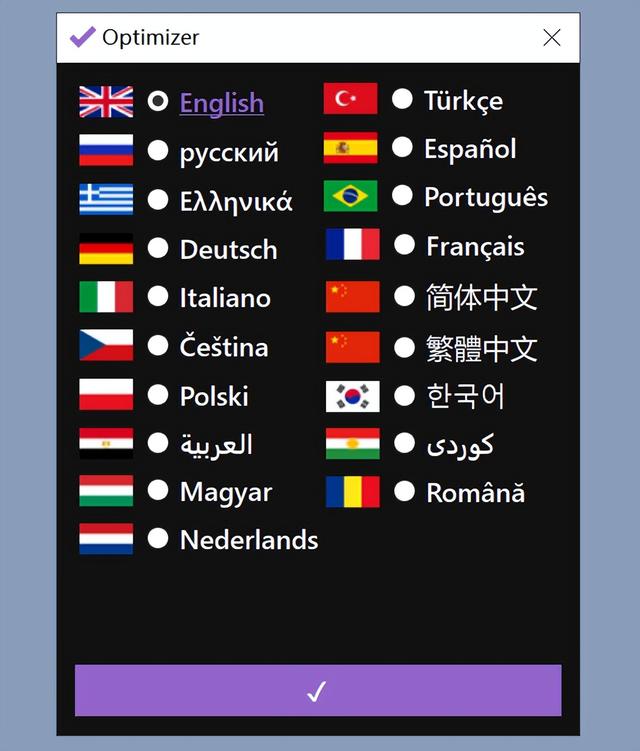The width and height of the screenshot is (640, 751).
Task: Choose Polski as the language
Action: 158,395
